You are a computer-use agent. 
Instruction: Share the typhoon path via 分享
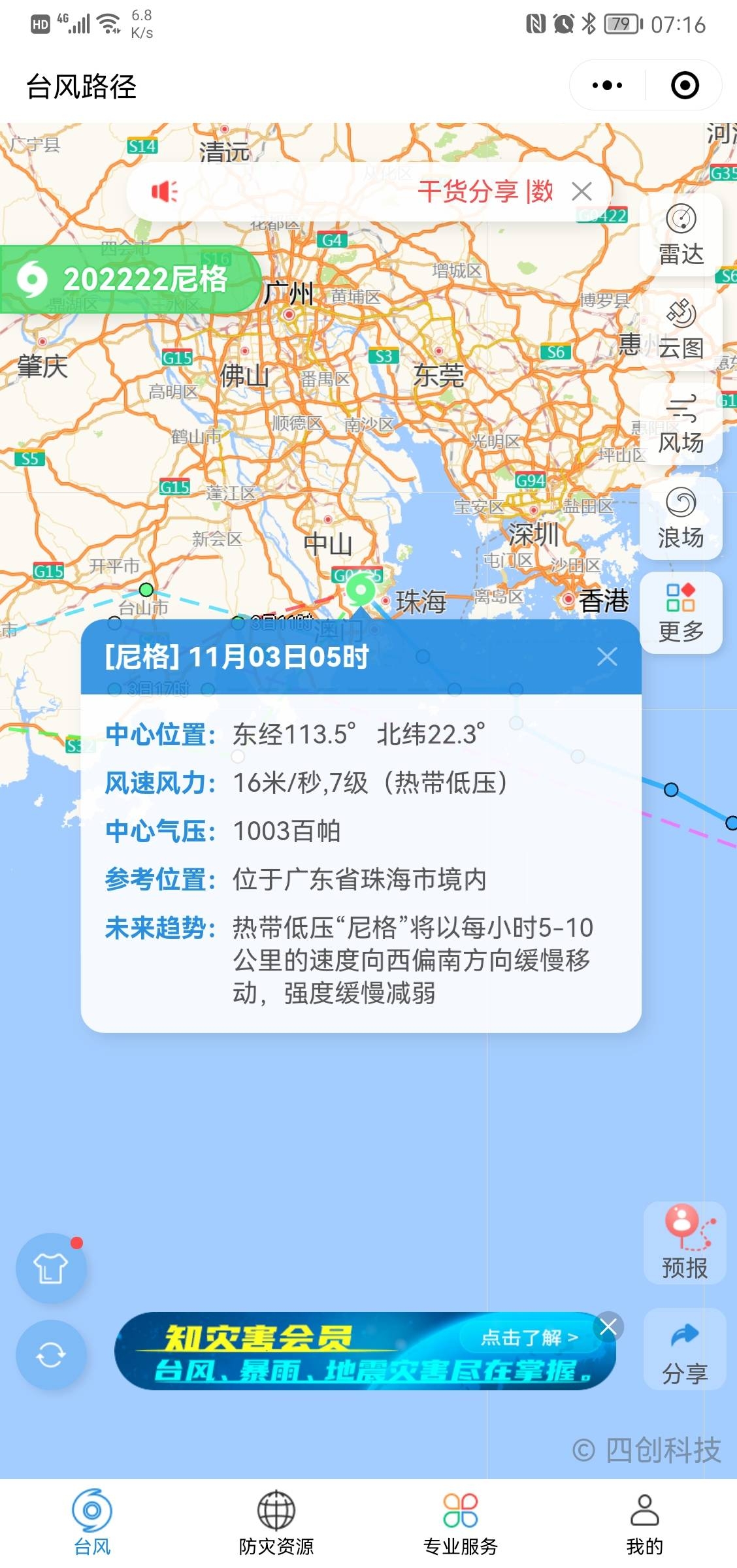[684, 1350]
